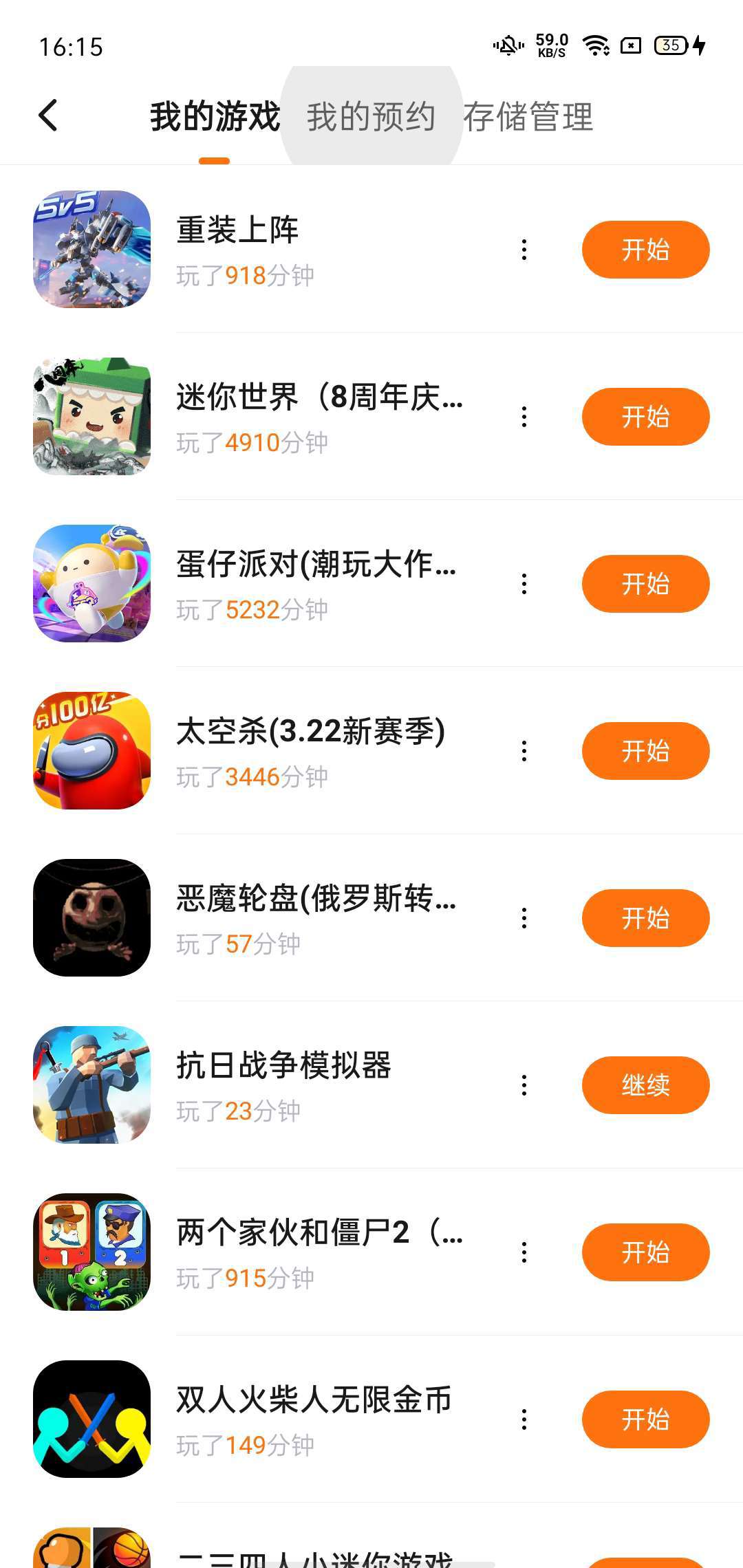This screenshot has width=743, height=1568.
Task: Open more options for 恶魔轮盘
Action: tap(524, 918)
